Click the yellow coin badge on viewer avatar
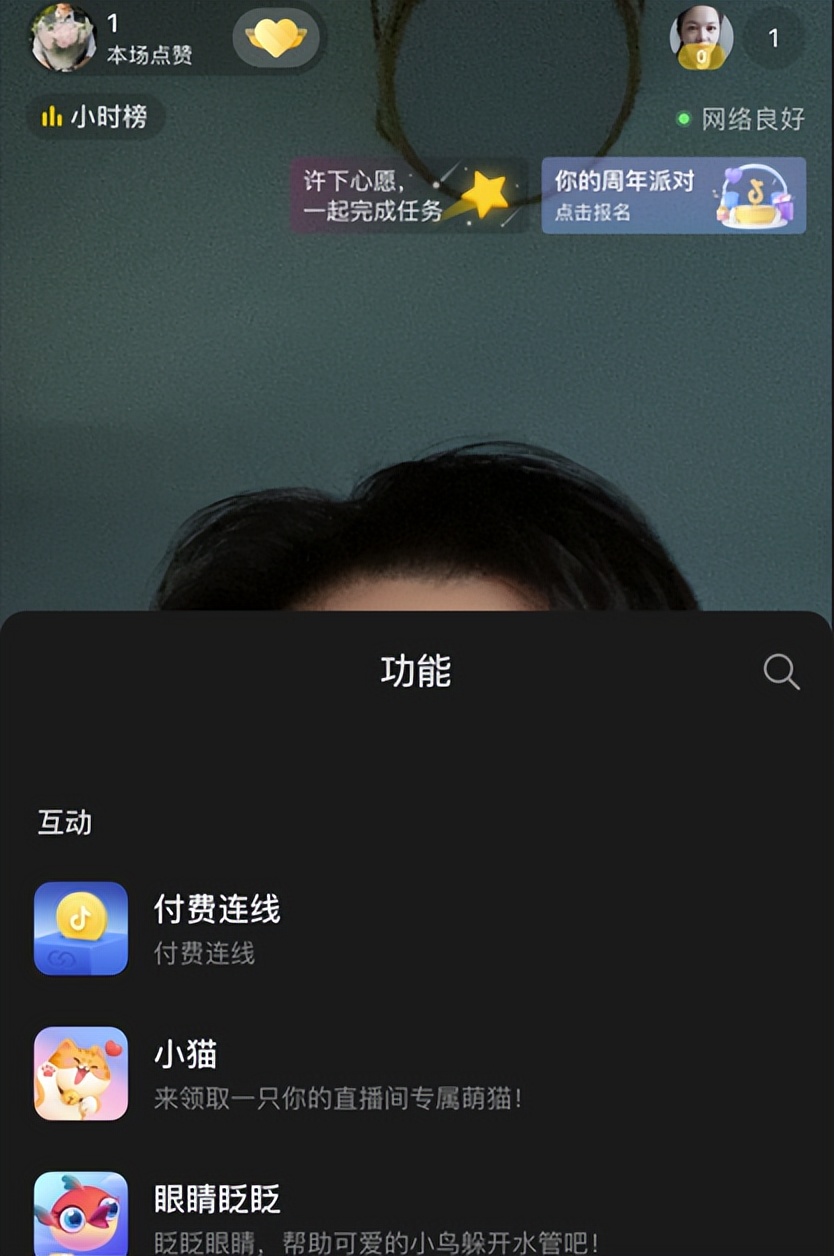This screenshot has width=834, height=1256. point(701,55)
